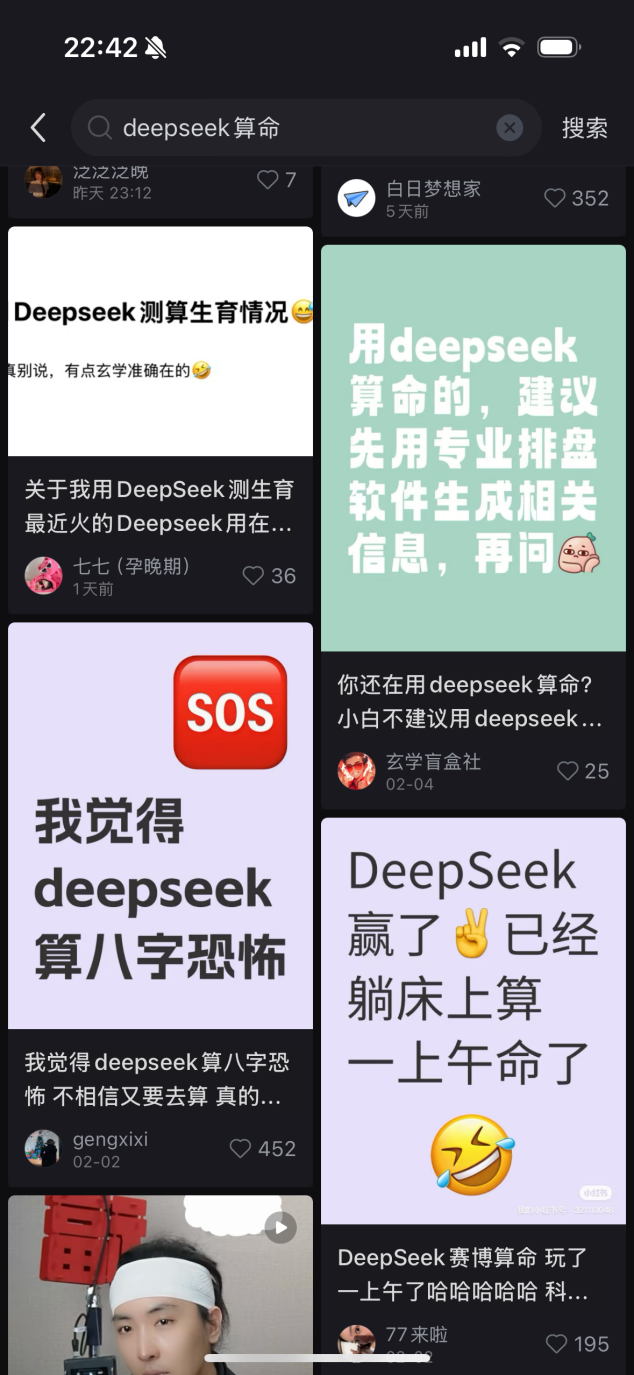Clear the search text
Image resolution: width=634 pixels, height=1375 pixels.
510,128
